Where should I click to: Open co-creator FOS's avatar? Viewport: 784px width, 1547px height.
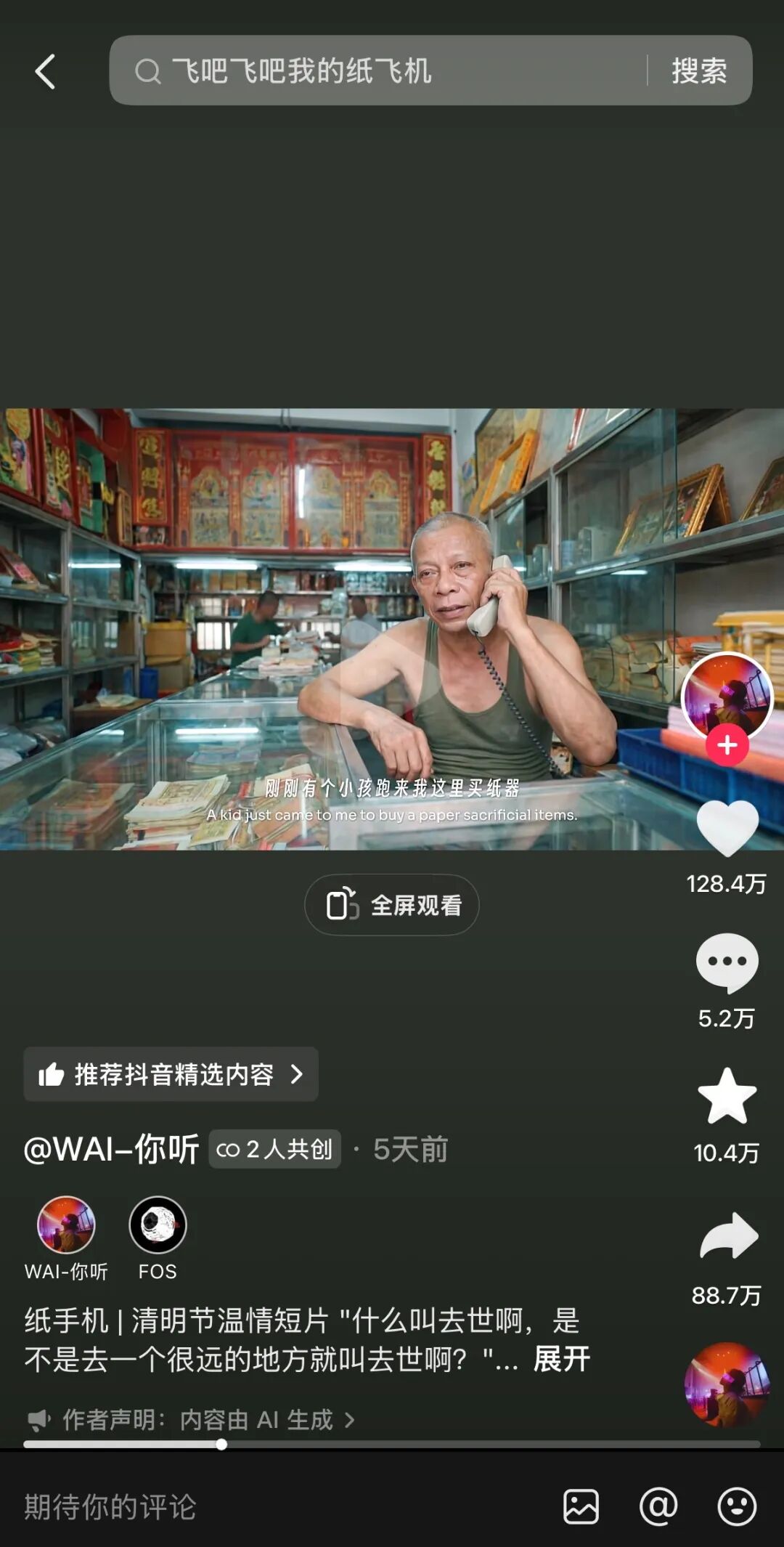158,1225
